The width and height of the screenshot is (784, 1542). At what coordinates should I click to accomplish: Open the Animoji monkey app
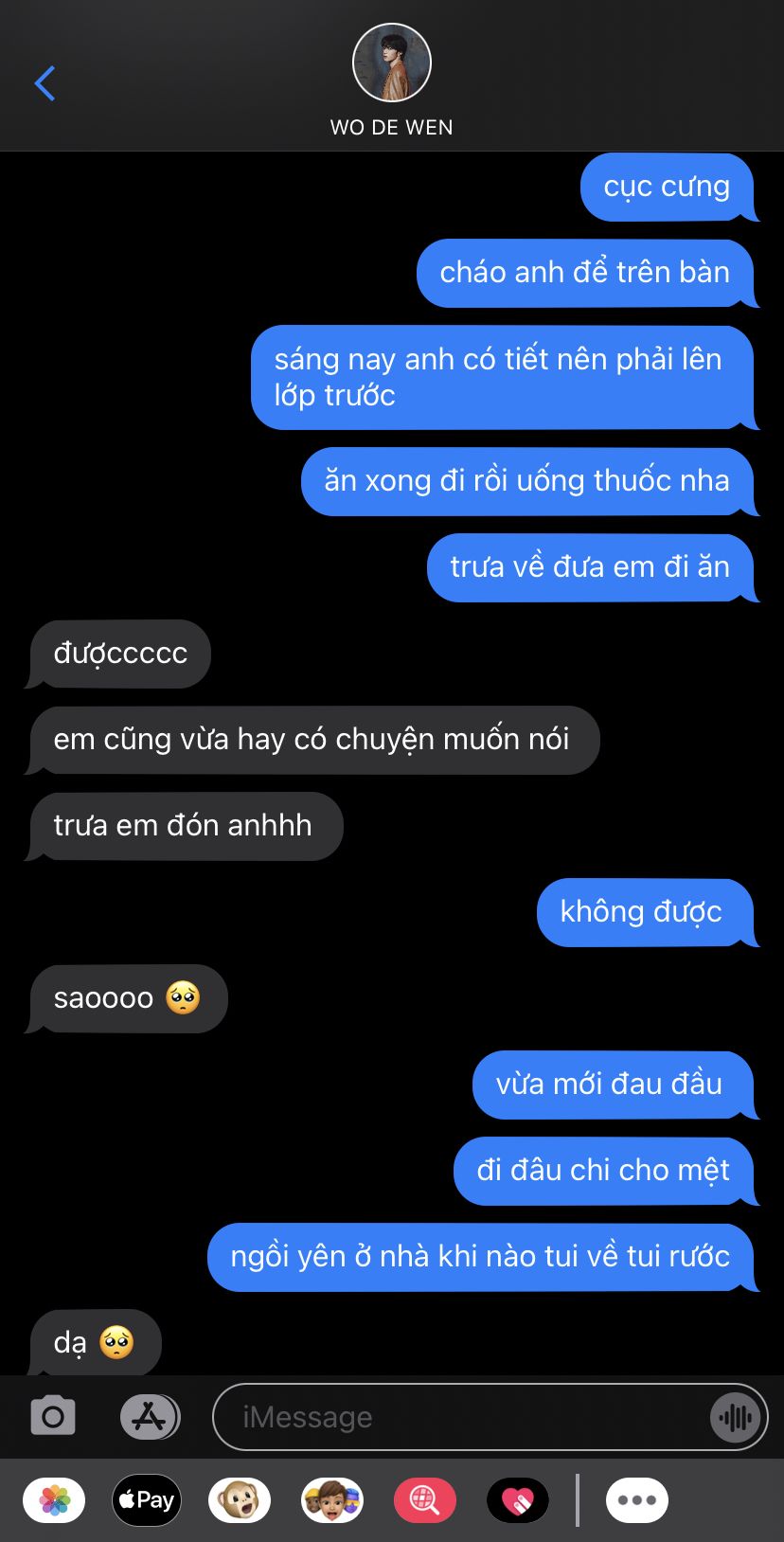[x=240, y=1500]
